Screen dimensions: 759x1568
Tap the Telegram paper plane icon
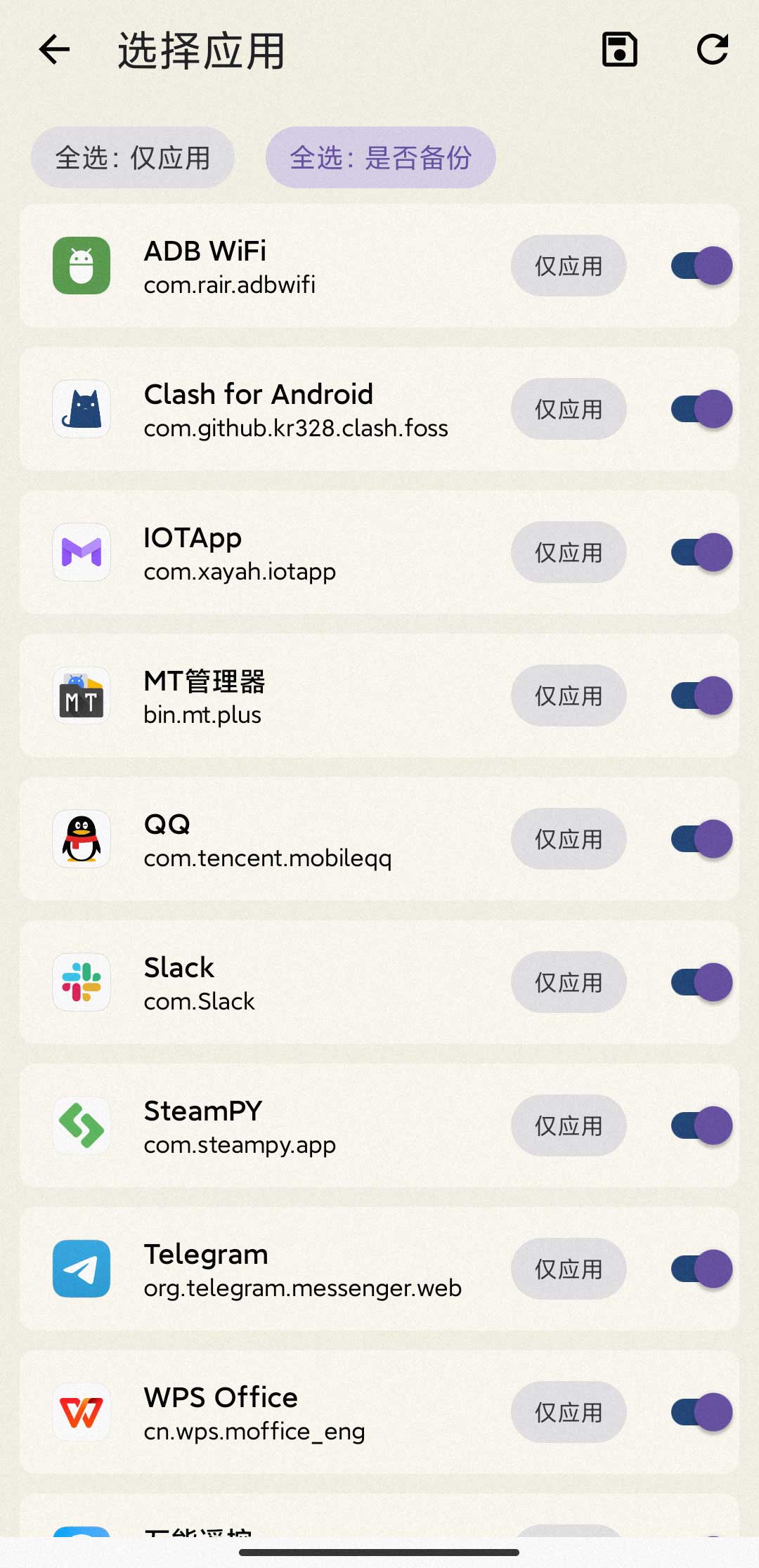(81, 1269)
